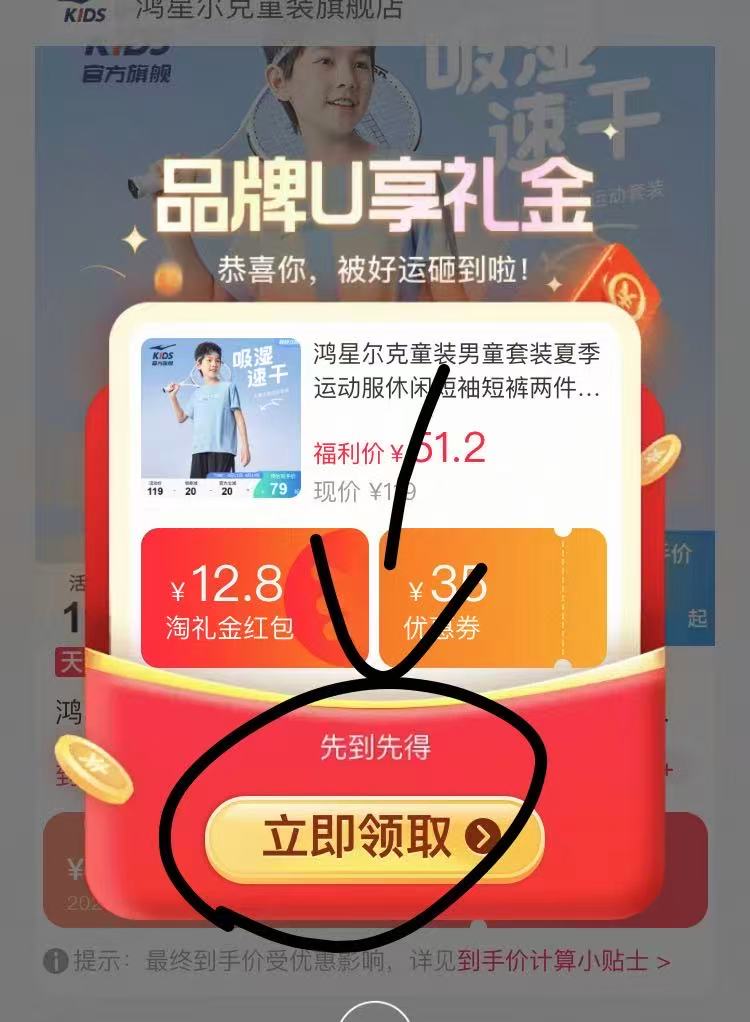Screen dimensions: 750x1022
Task: Open 到手价计算小贴士 link
Action: [563, 961]
